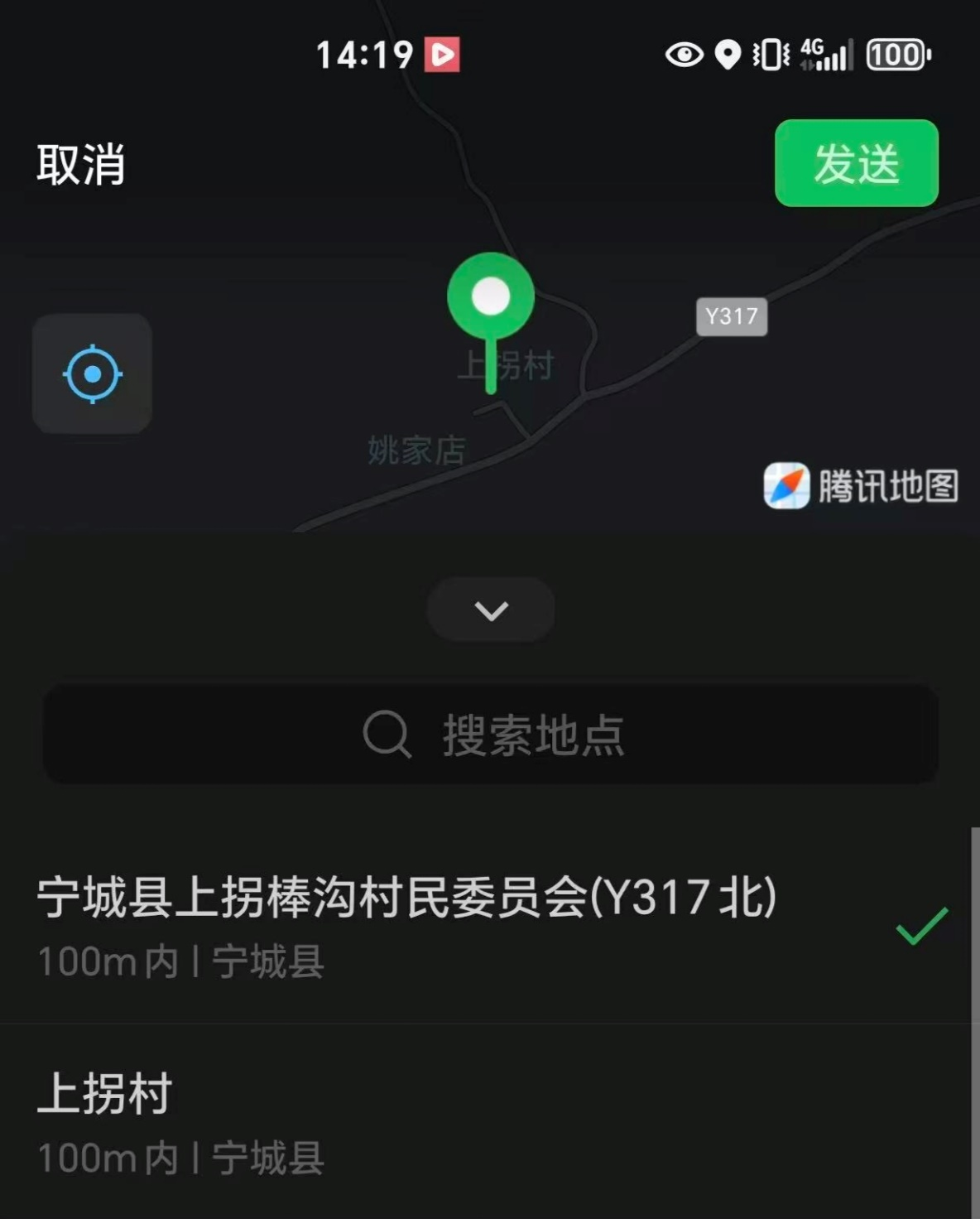
Task: Select 宁城县上拐棒沟村民委员会(Y317北) location
Action: tap(464, 926)
